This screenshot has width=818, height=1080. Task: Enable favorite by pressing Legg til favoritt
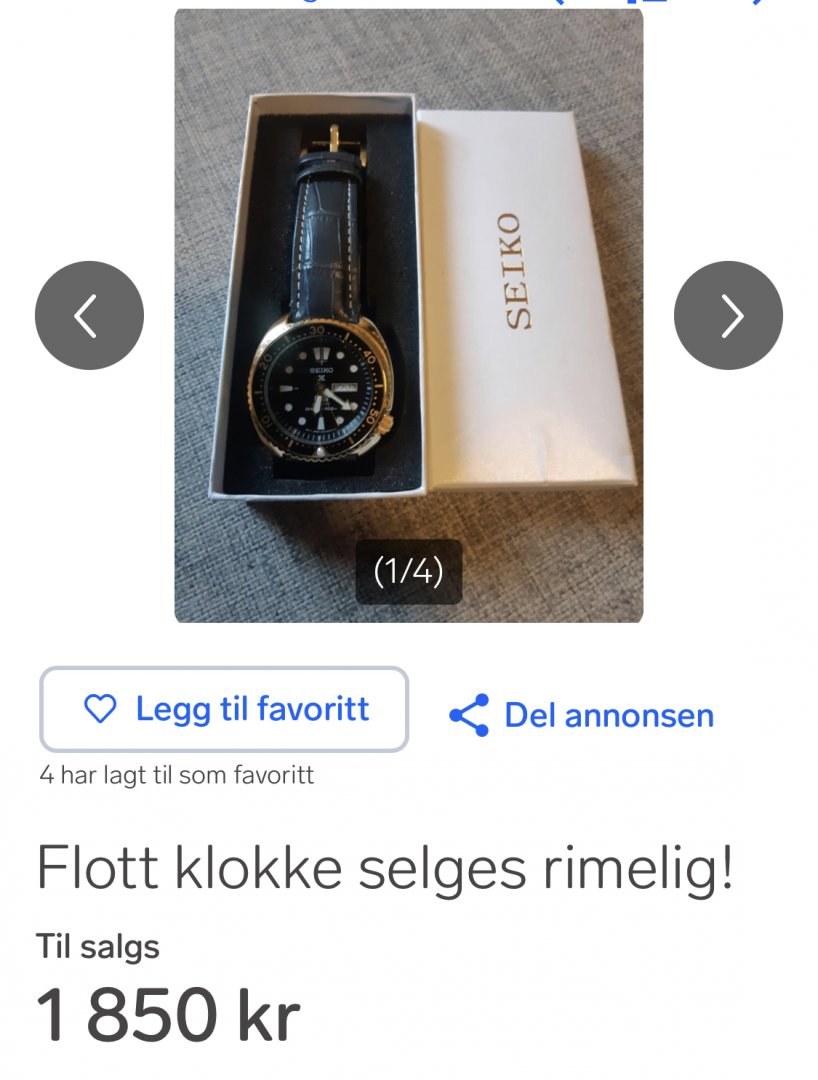point(222,708)
